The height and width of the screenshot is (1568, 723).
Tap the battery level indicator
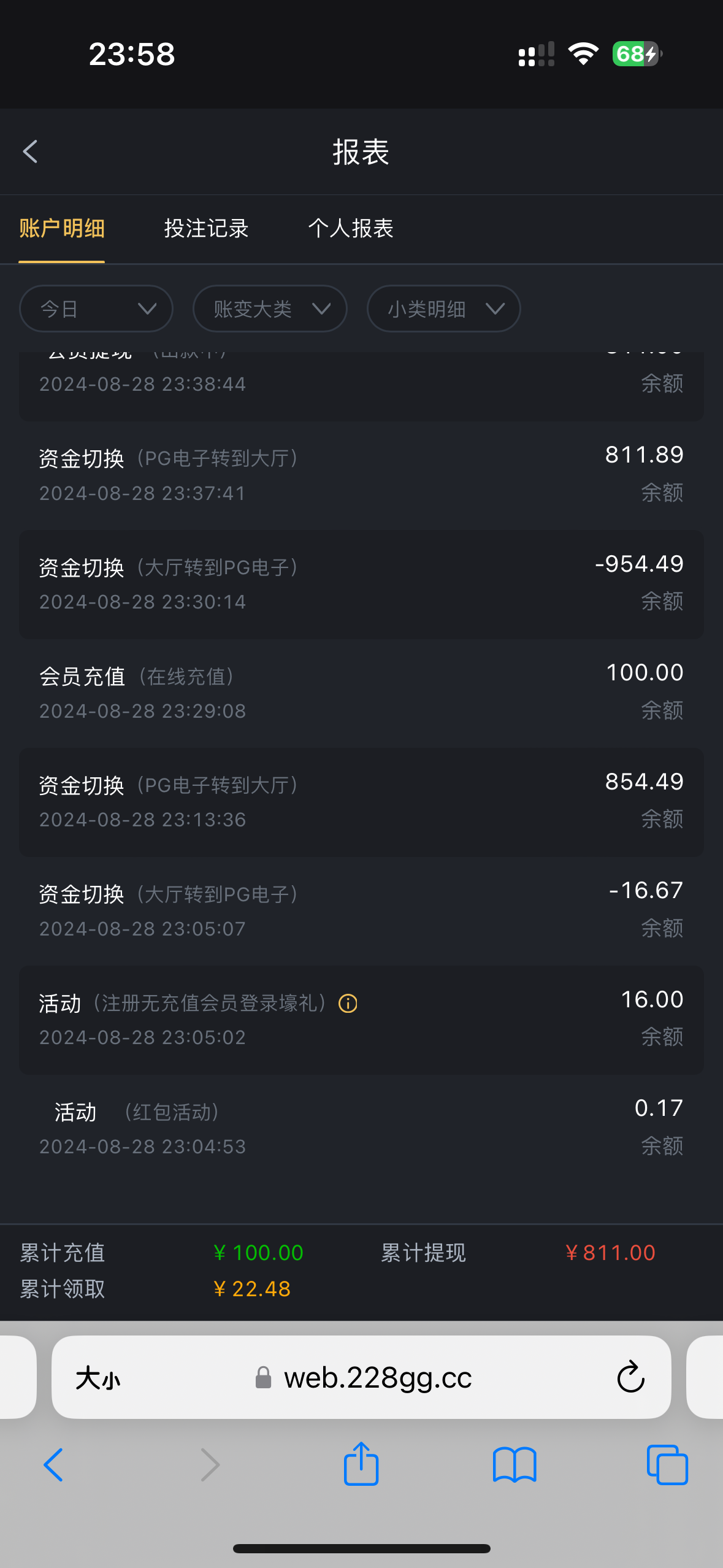point(635,54)
